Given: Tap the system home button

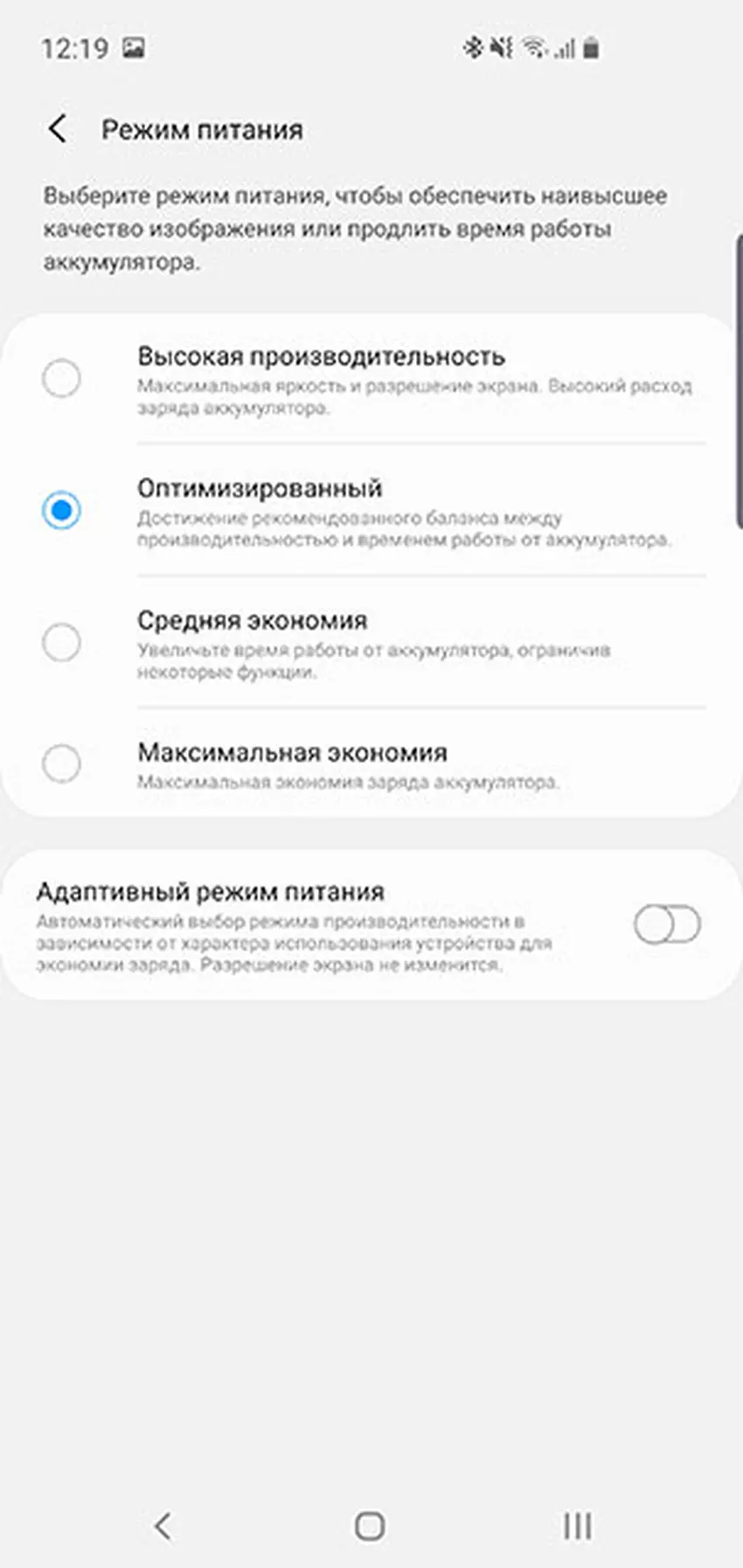Looking at the screenshot, I should 370,1526.
